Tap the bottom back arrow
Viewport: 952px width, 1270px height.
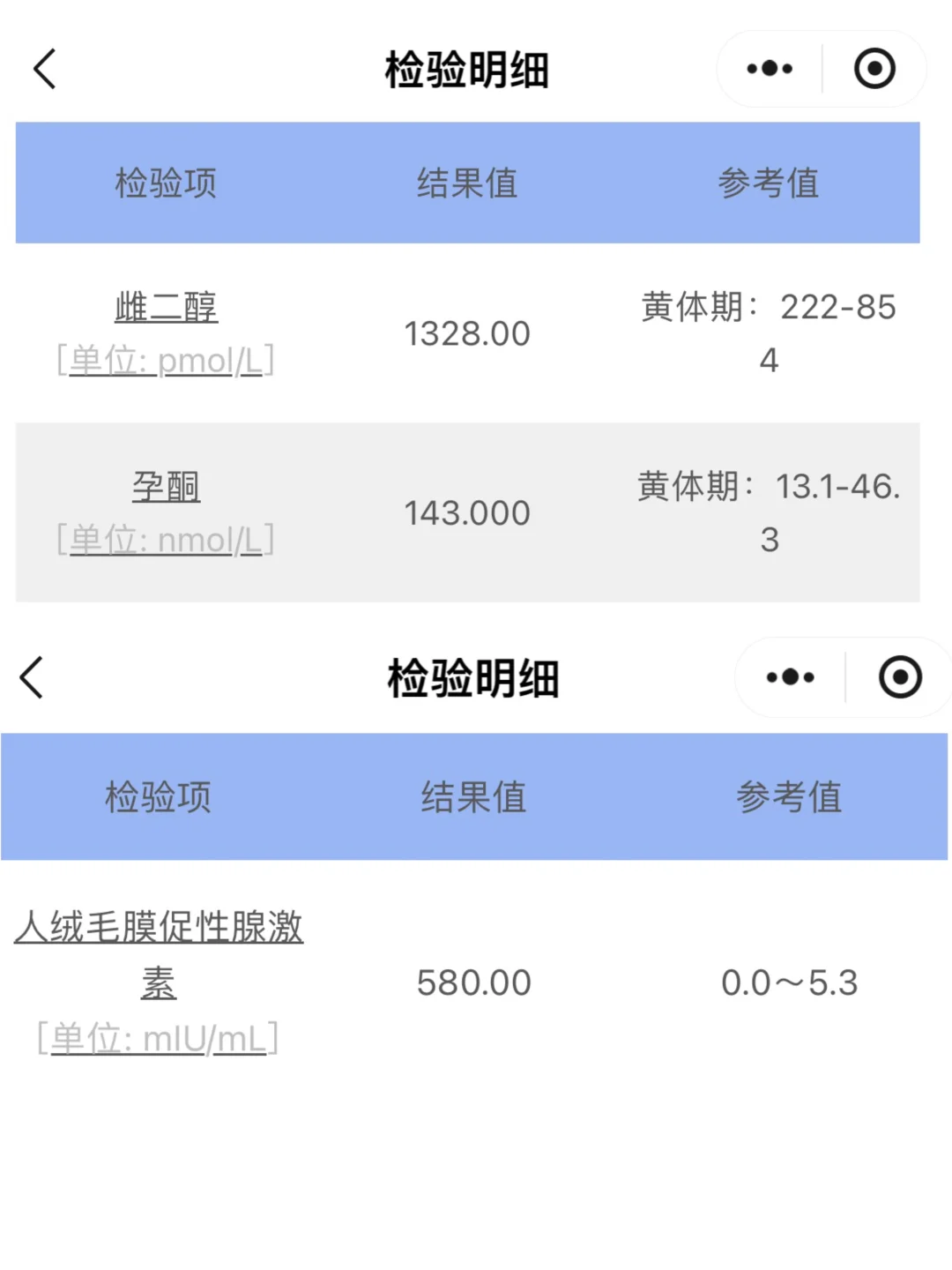pos(33,678)
